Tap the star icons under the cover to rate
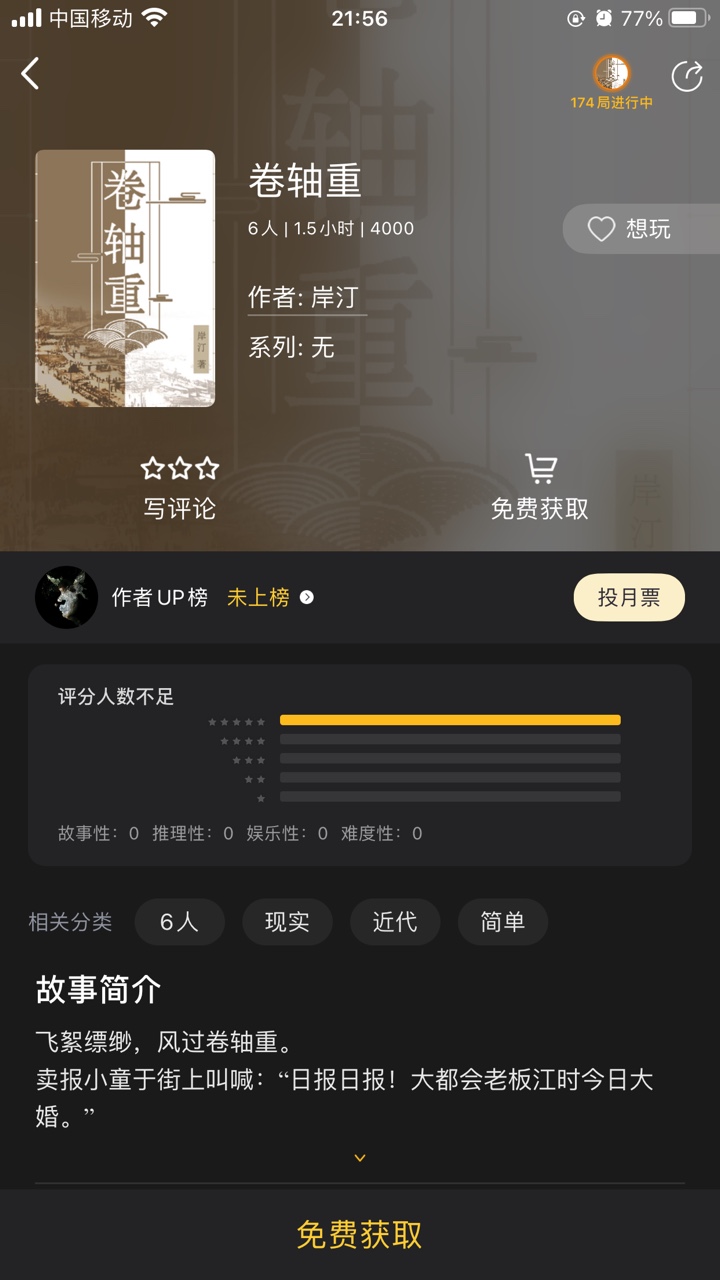The image size is (720, 1280). point(178,466)
